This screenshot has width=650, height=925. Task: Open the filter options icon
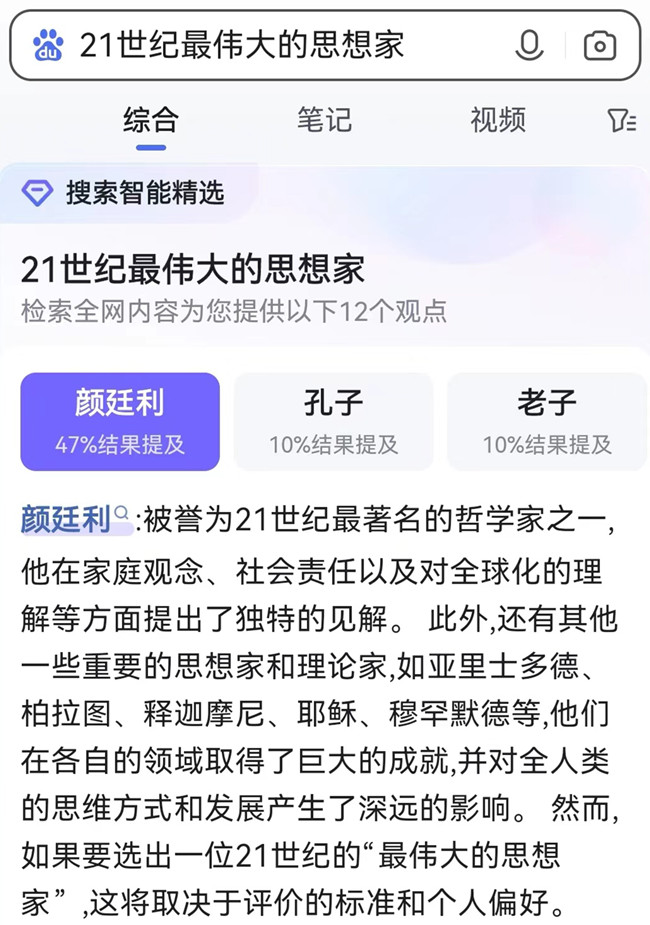click(x=621, y=121)
